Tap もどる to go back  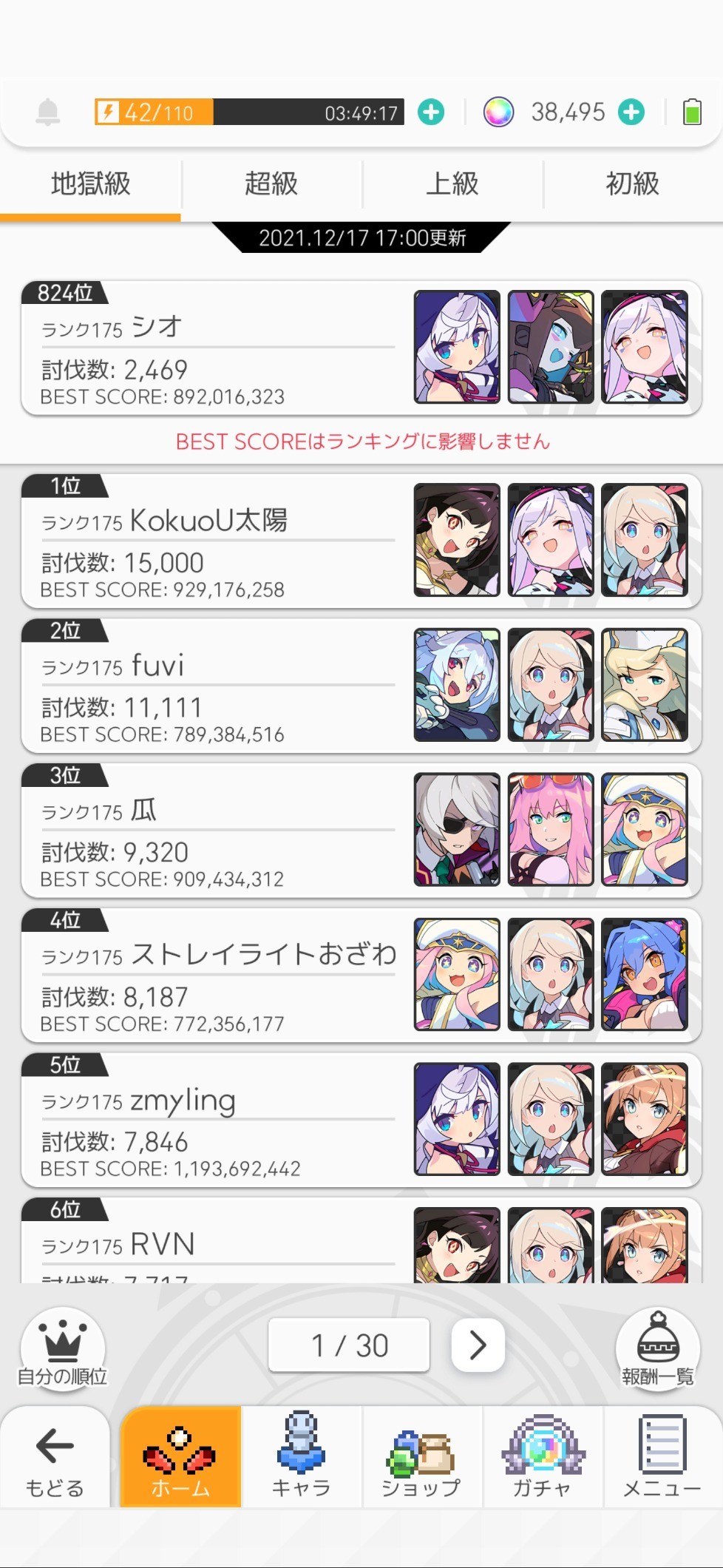click(x=55, y=1458)
